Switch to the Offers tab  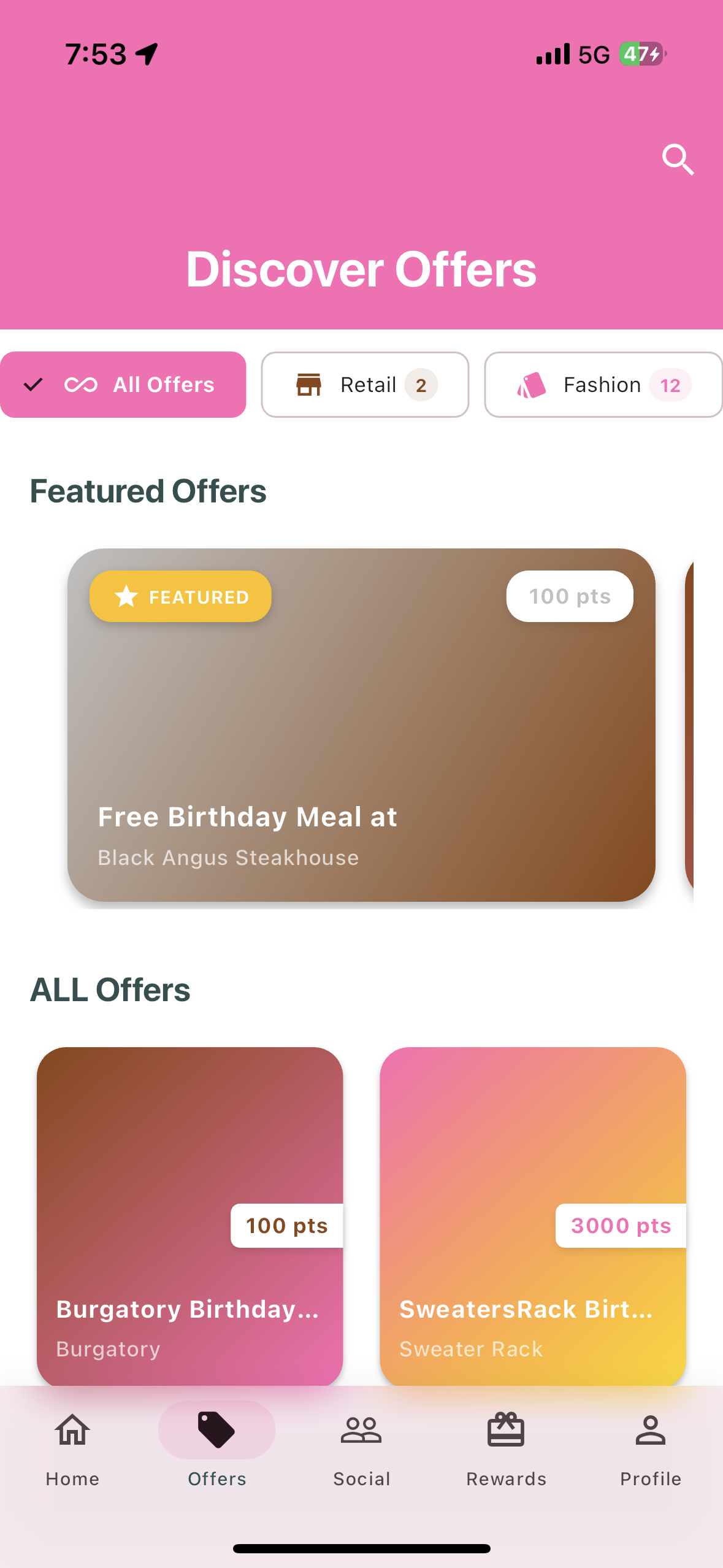tap(217, 1449)
